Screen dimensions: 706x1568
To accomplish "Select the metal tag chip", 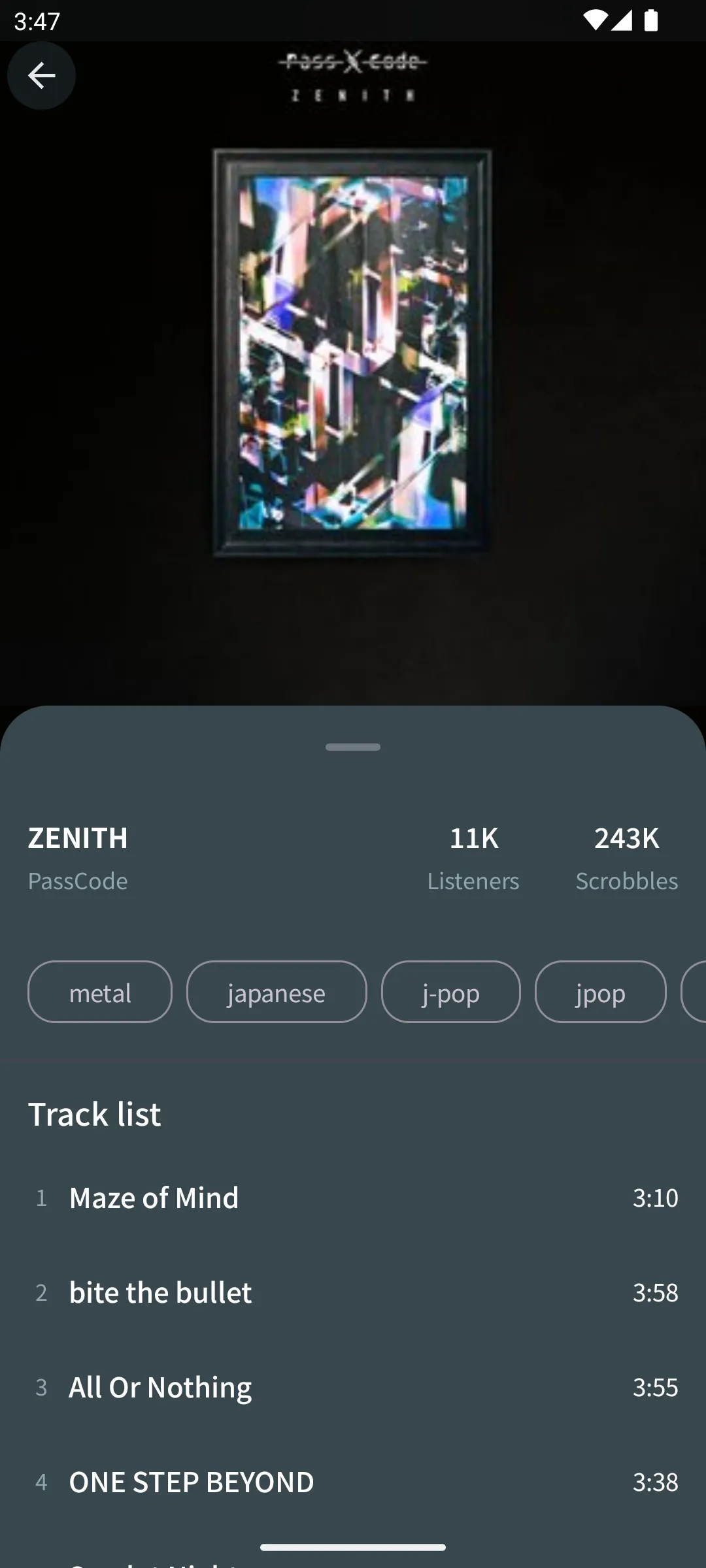I will click(100, 992).
